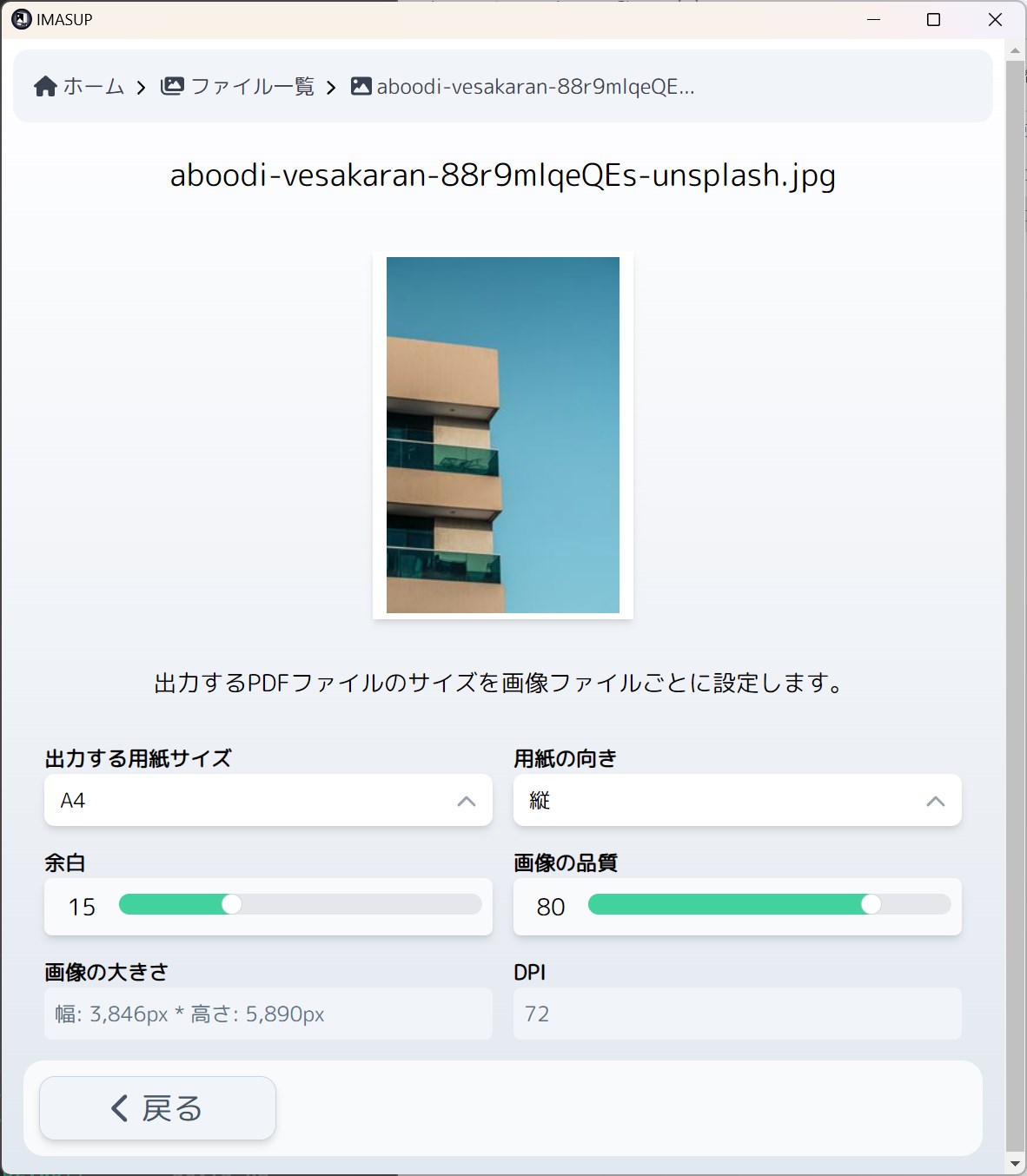Expand the 用紙の向き dropdown
The width and height of the screenshot is (1027, 1176).
(737, 800)
